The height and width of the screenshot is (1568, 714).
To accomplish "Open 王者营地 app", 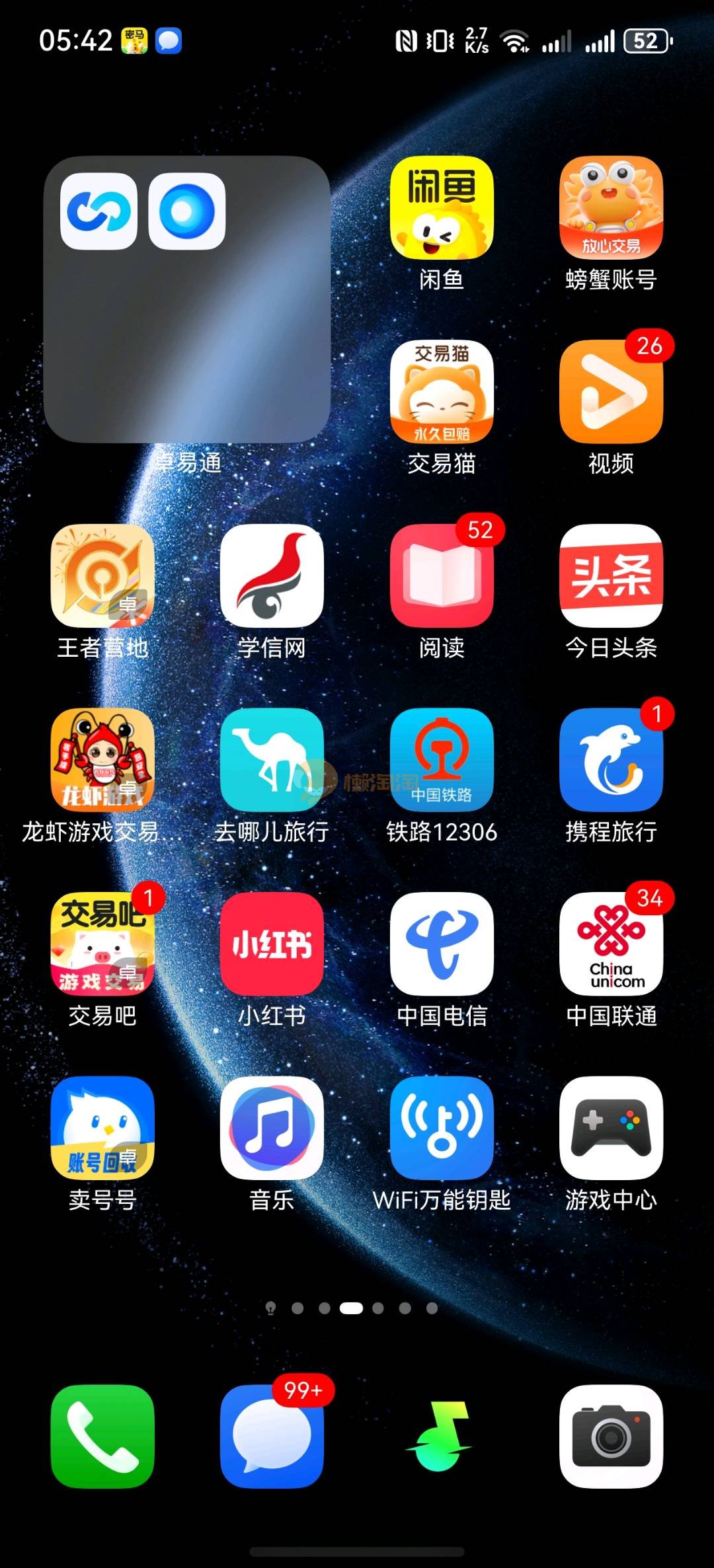I will [x=102, y=576].
